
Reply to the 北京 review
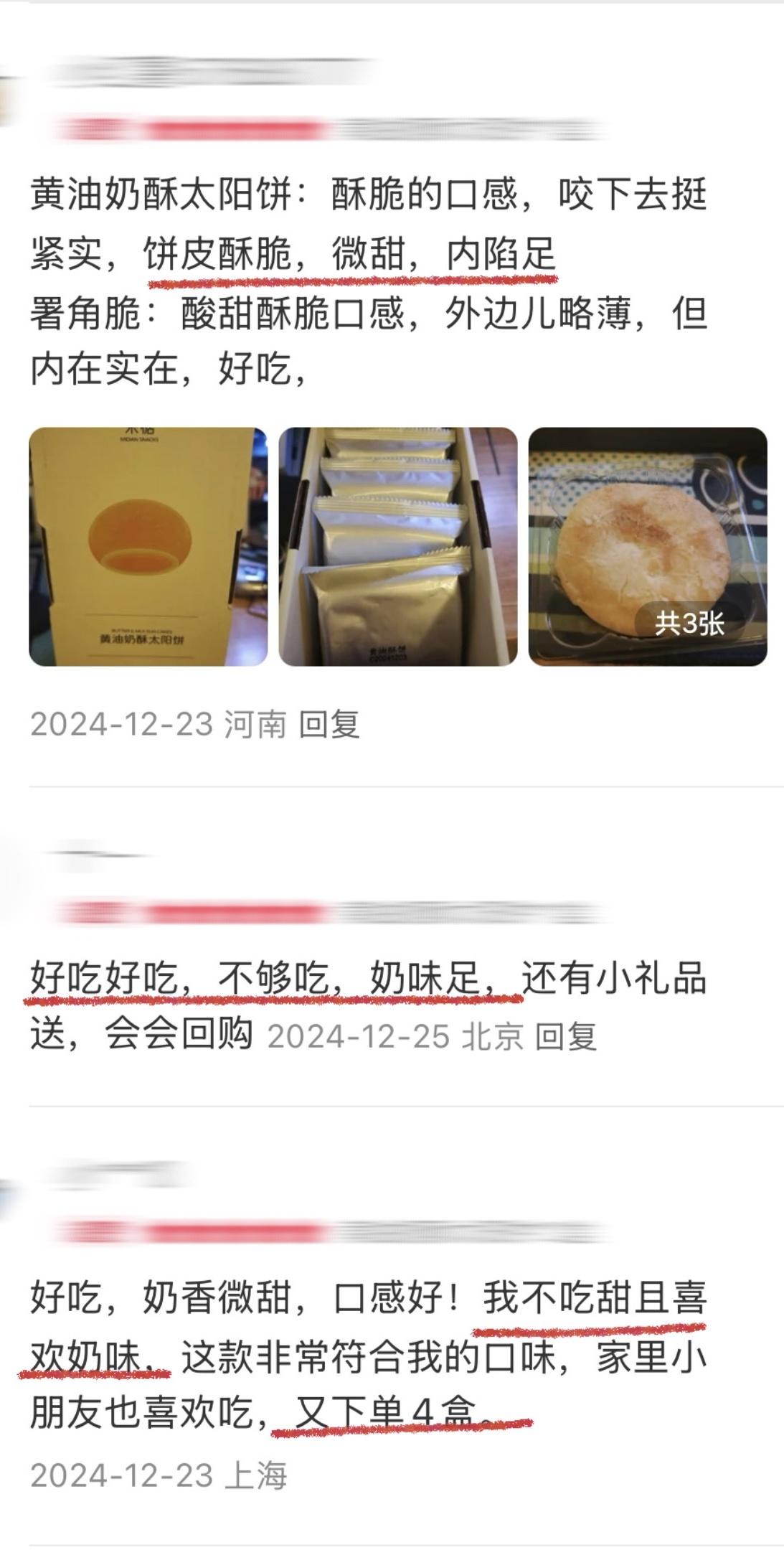[x=566, y=1037]
